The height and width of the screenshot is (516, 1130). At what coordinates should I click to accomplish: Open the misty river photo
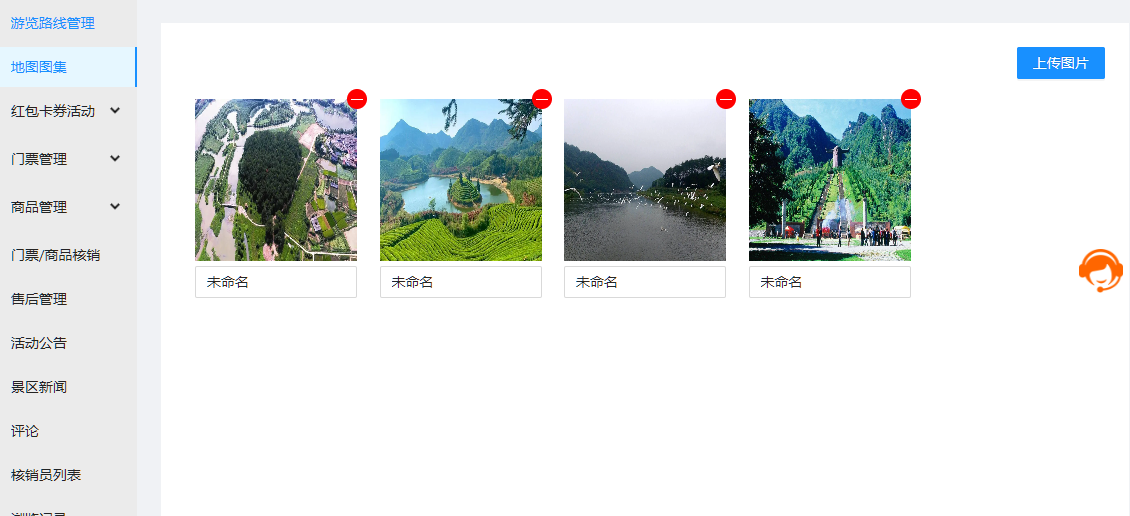(x=645, y=180)
